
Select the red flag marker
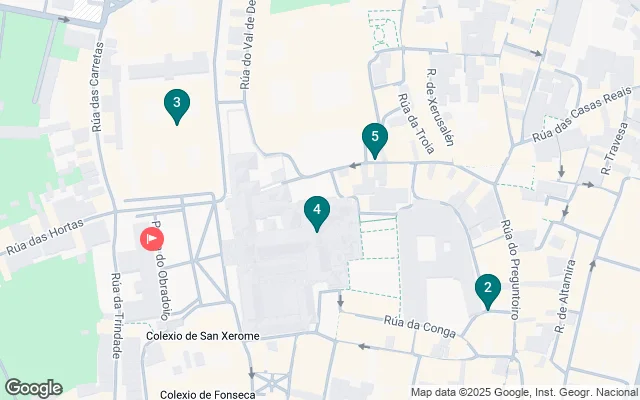tap(152, 239)
